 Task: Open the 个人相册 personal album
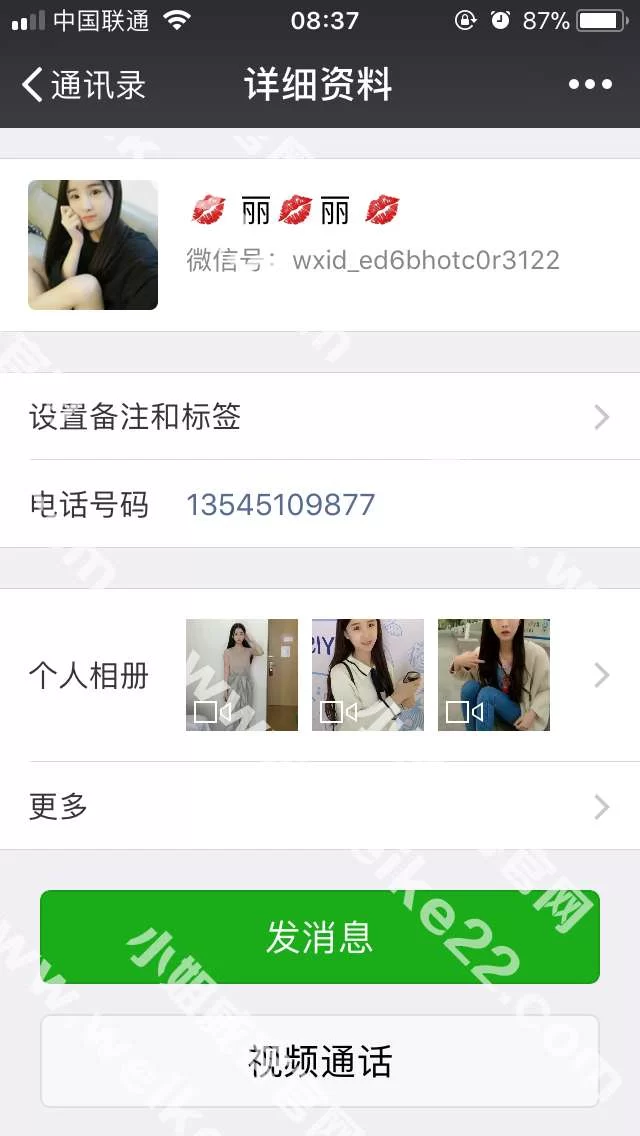pyautogui.click(x=320, y=676)
